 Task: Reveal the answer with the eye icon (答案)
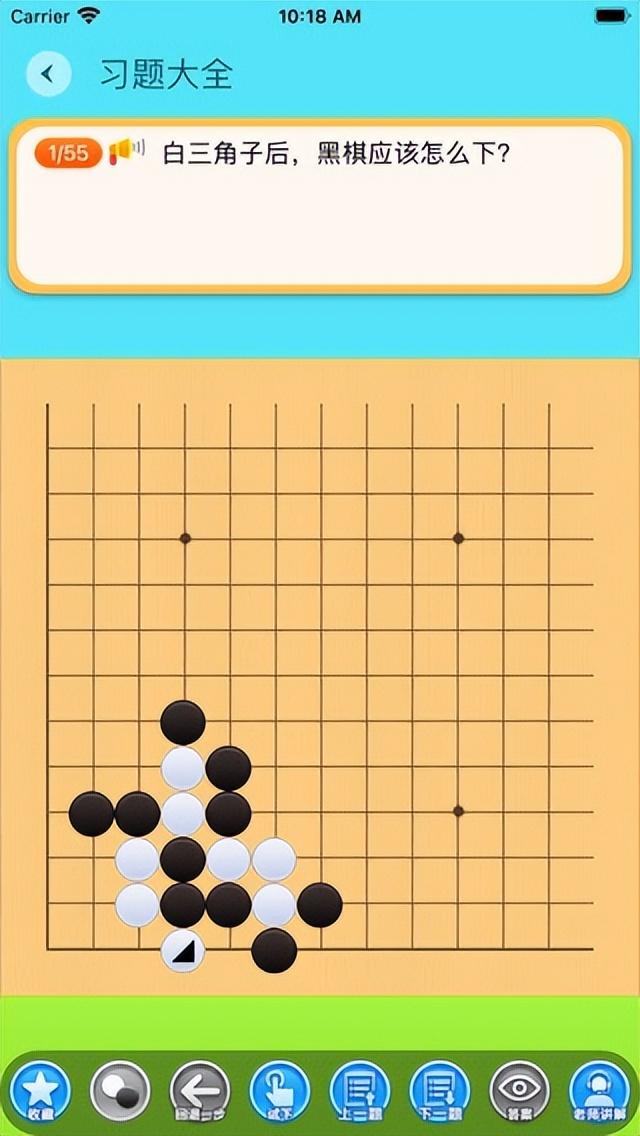coord(520,1091)
